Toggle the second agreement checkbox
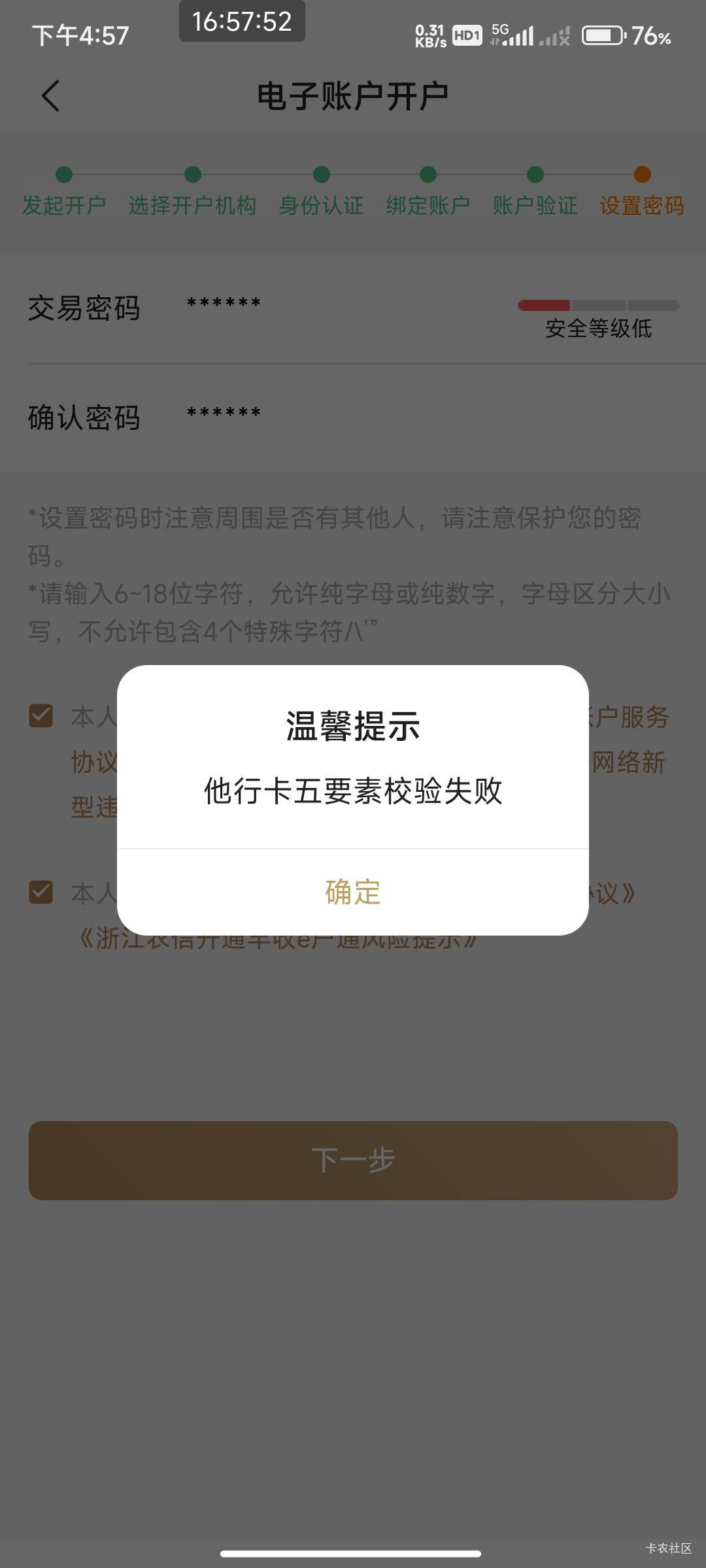706x1568 pixels. (x=41, y=892)
